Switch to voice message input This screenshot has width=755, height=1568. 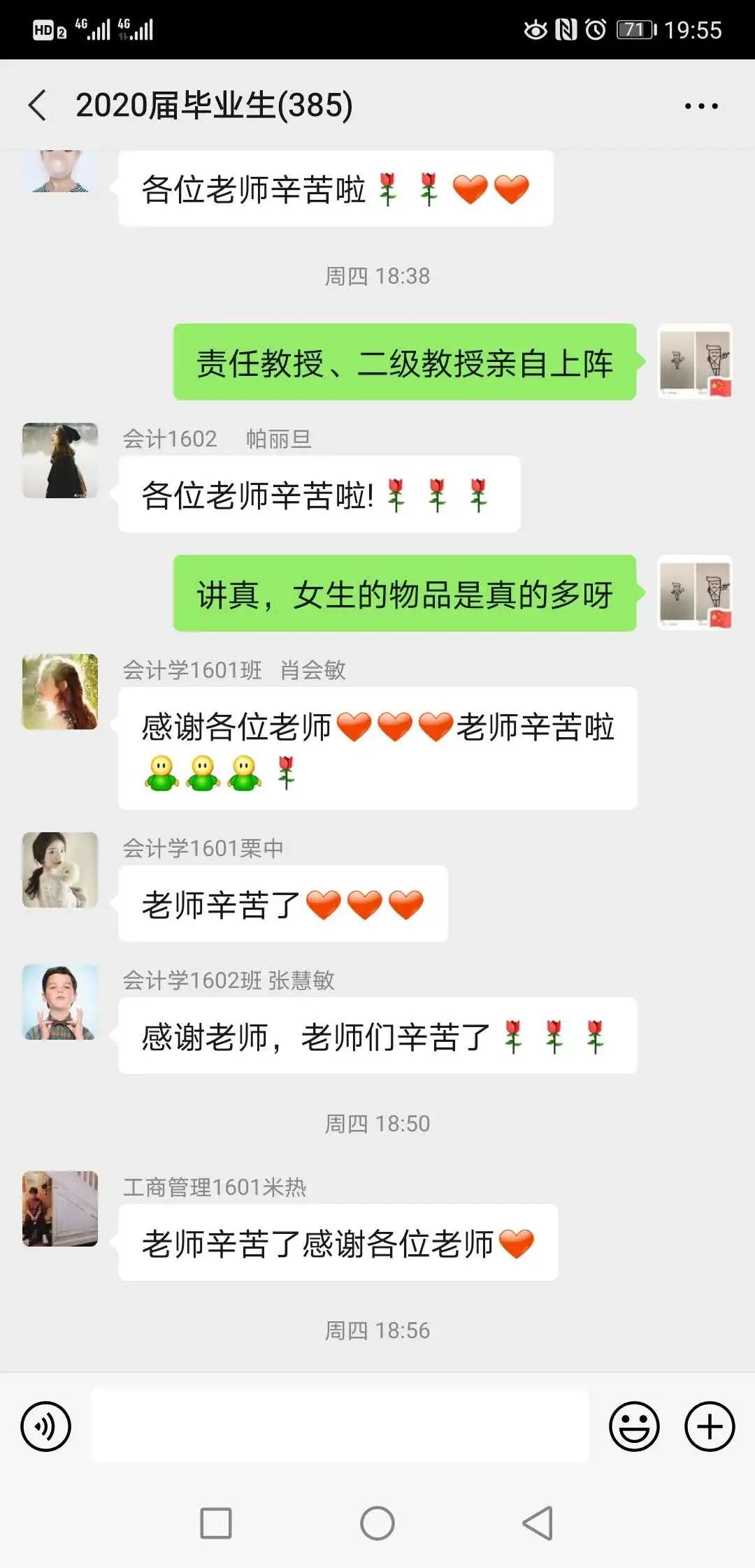[x=46, y=1426]
